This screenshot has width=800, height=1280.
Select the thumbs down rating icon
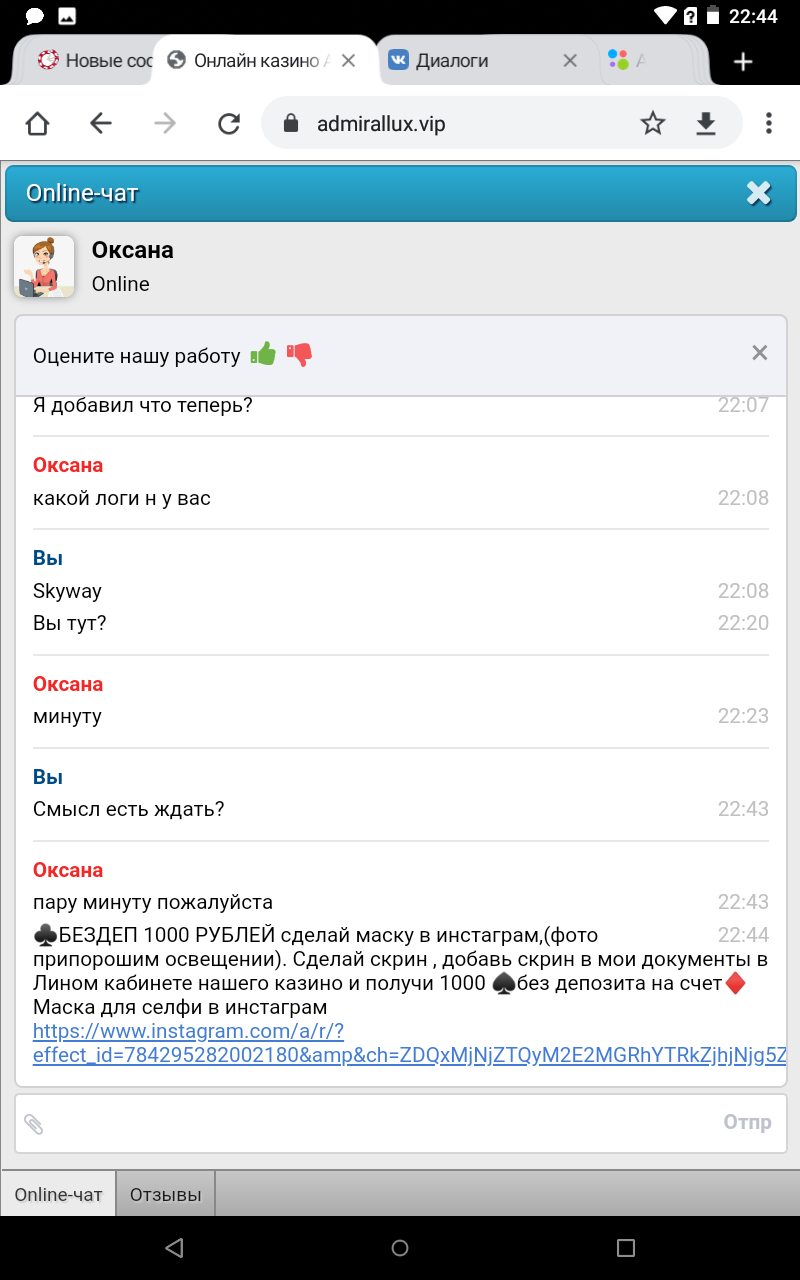coord(298,353)
